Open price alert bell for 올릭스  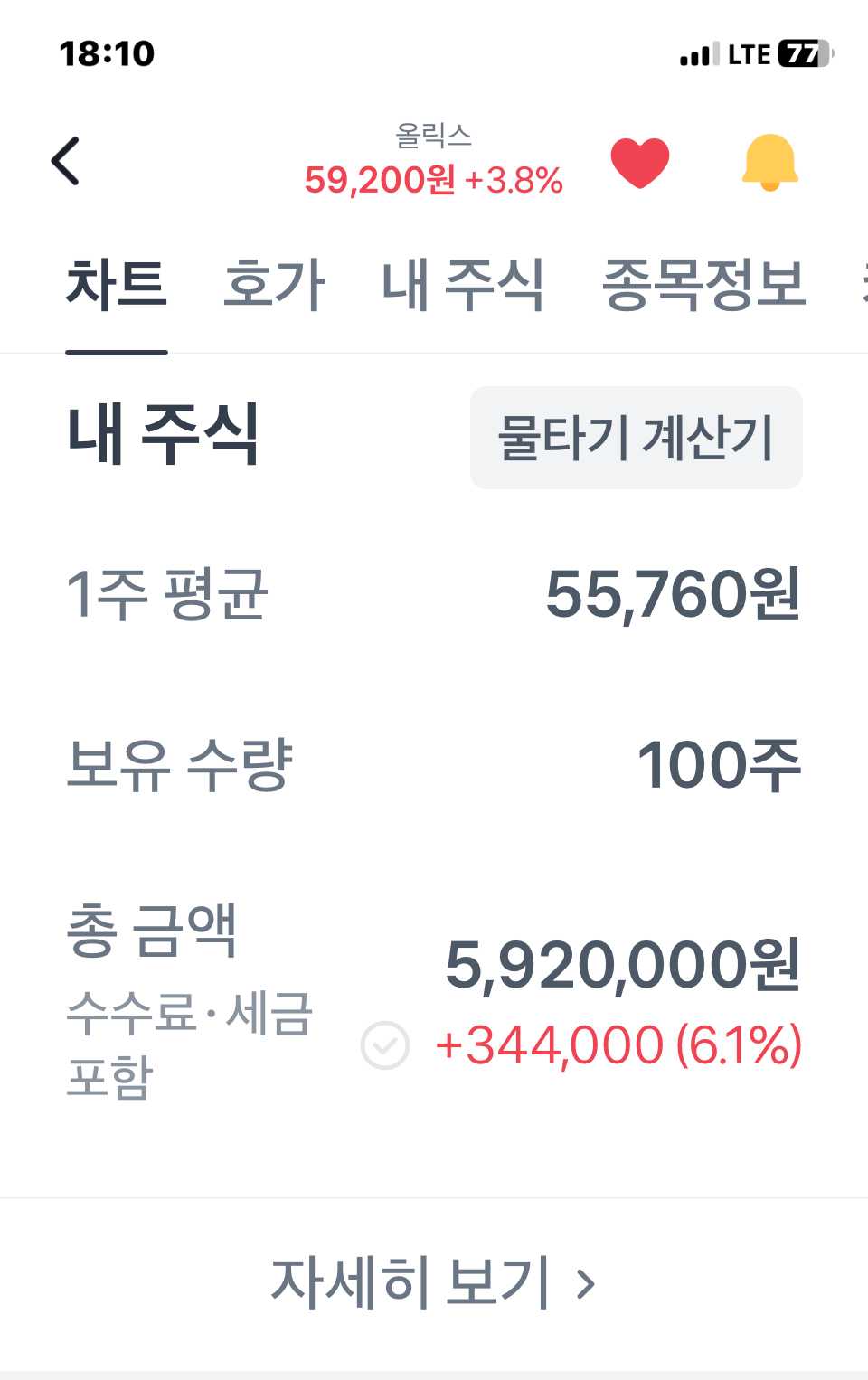(x=769, y=163)
